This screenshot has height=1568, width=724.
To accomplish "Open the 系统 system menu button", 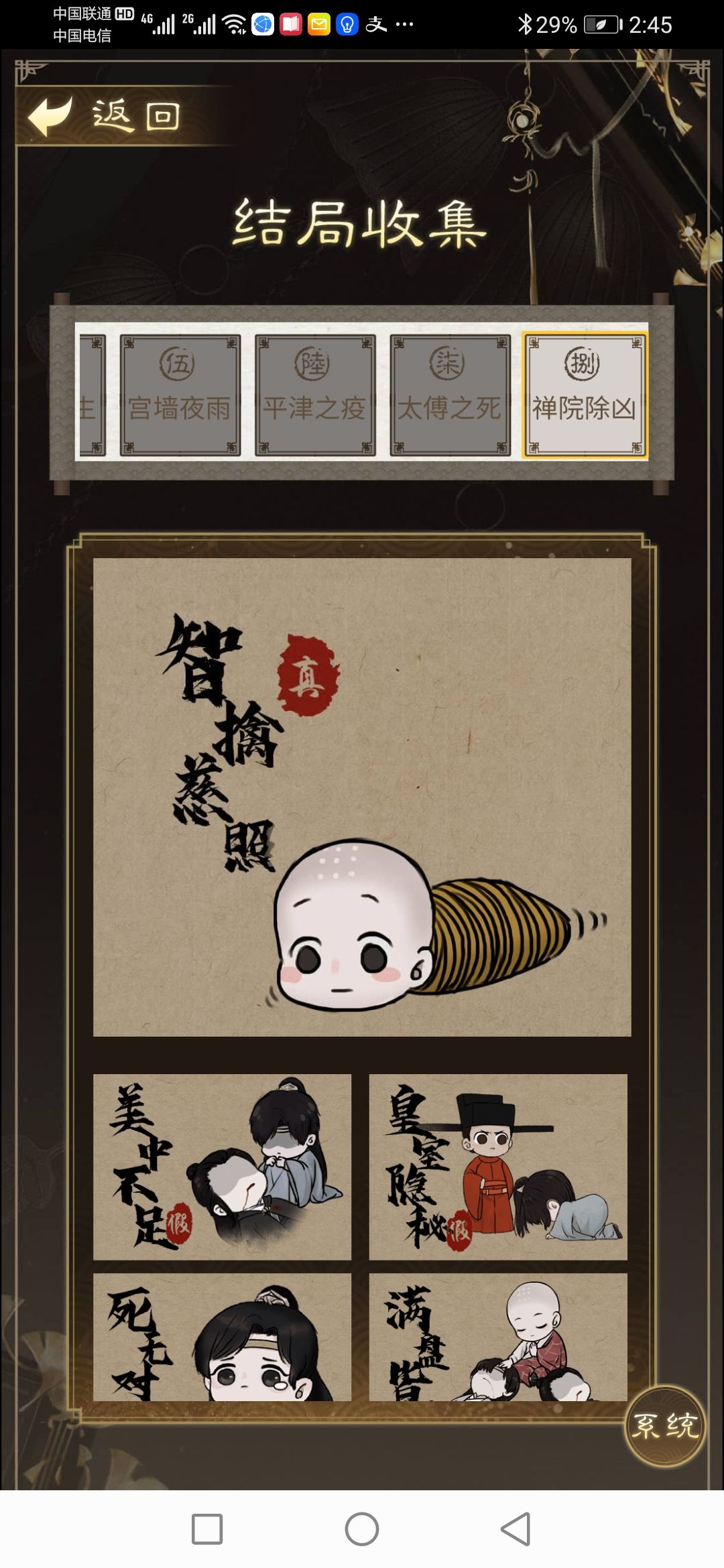I will 664,1425.
